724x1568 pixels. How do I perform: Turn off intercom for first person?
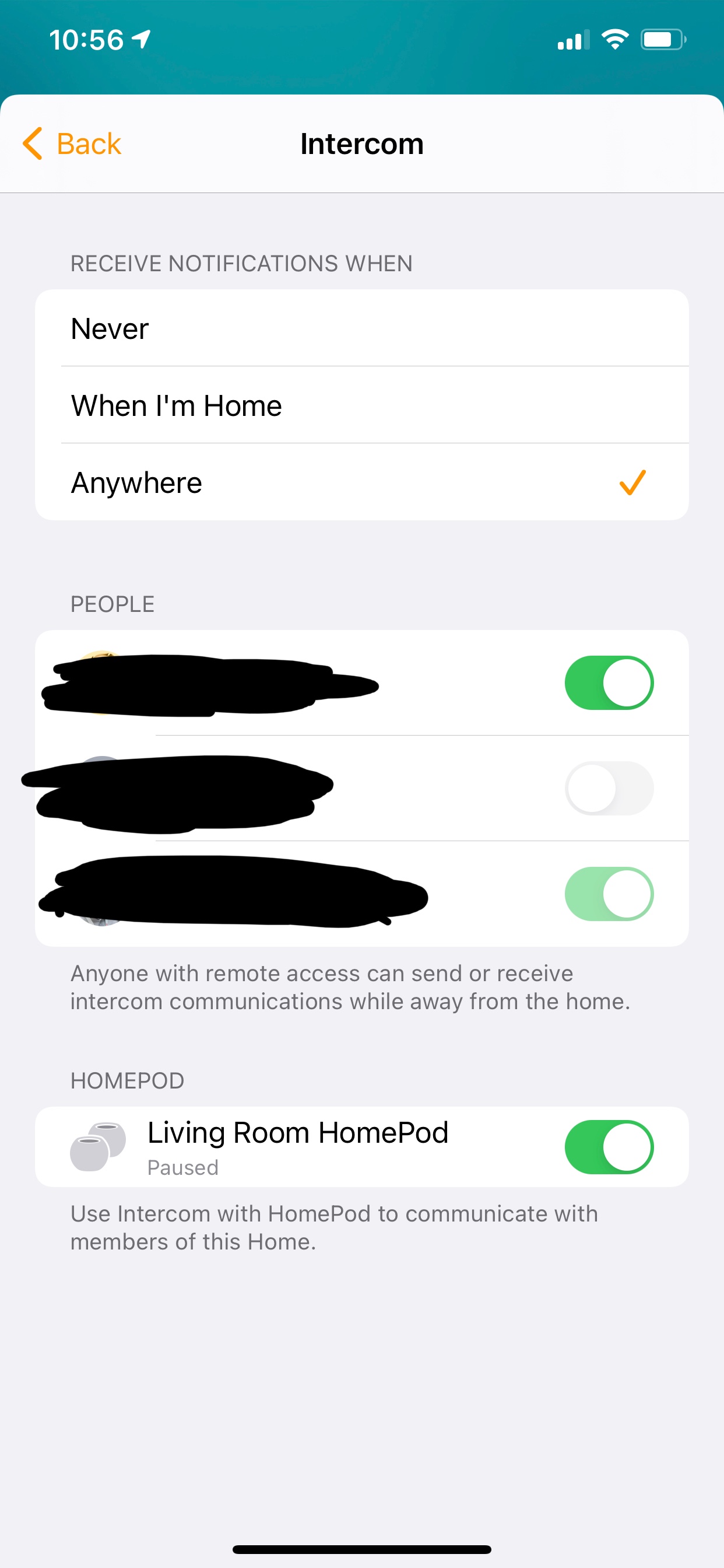coord(609,683)
